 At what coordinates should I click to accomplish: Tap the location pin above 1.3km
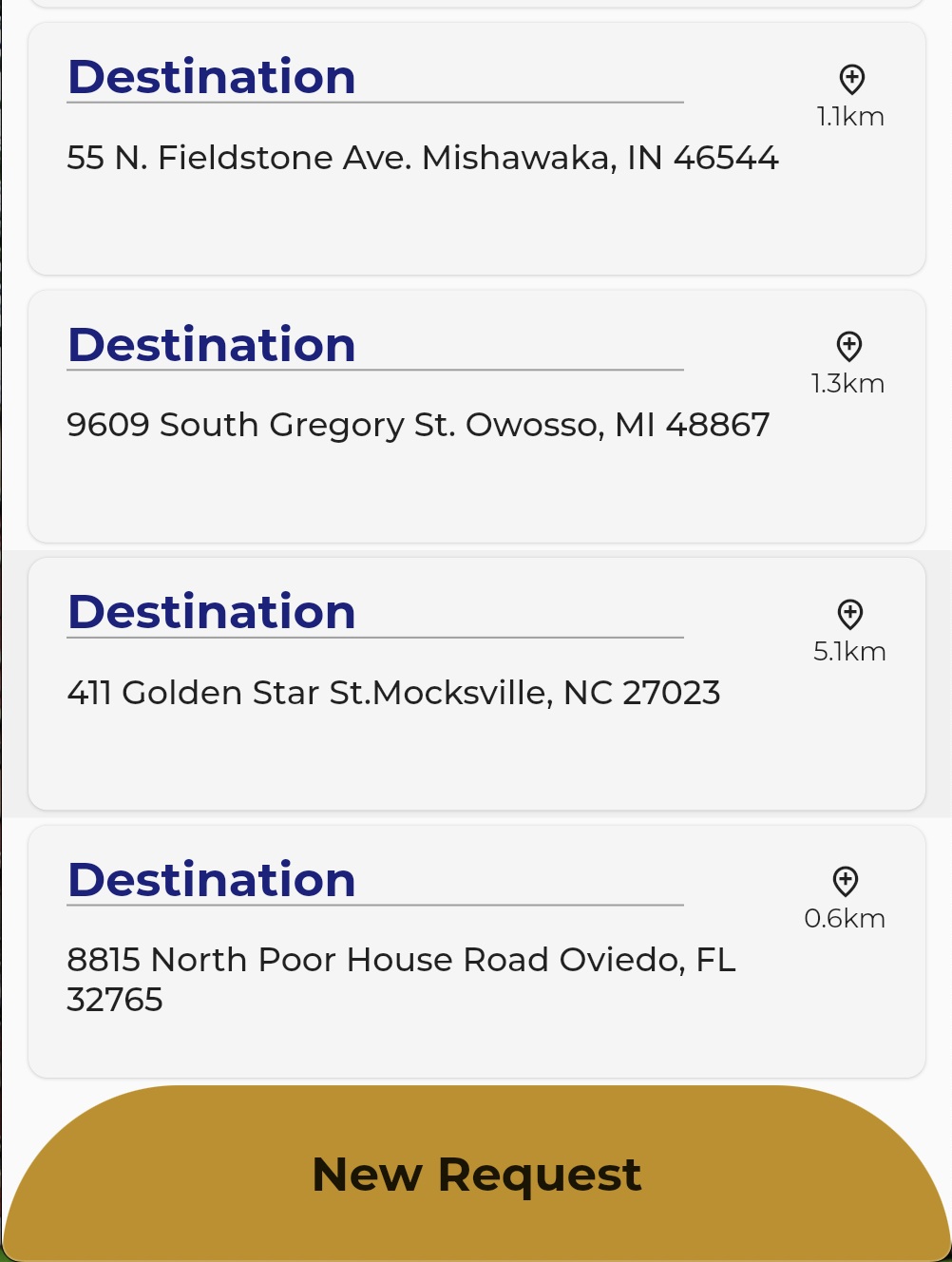point(849,347)
